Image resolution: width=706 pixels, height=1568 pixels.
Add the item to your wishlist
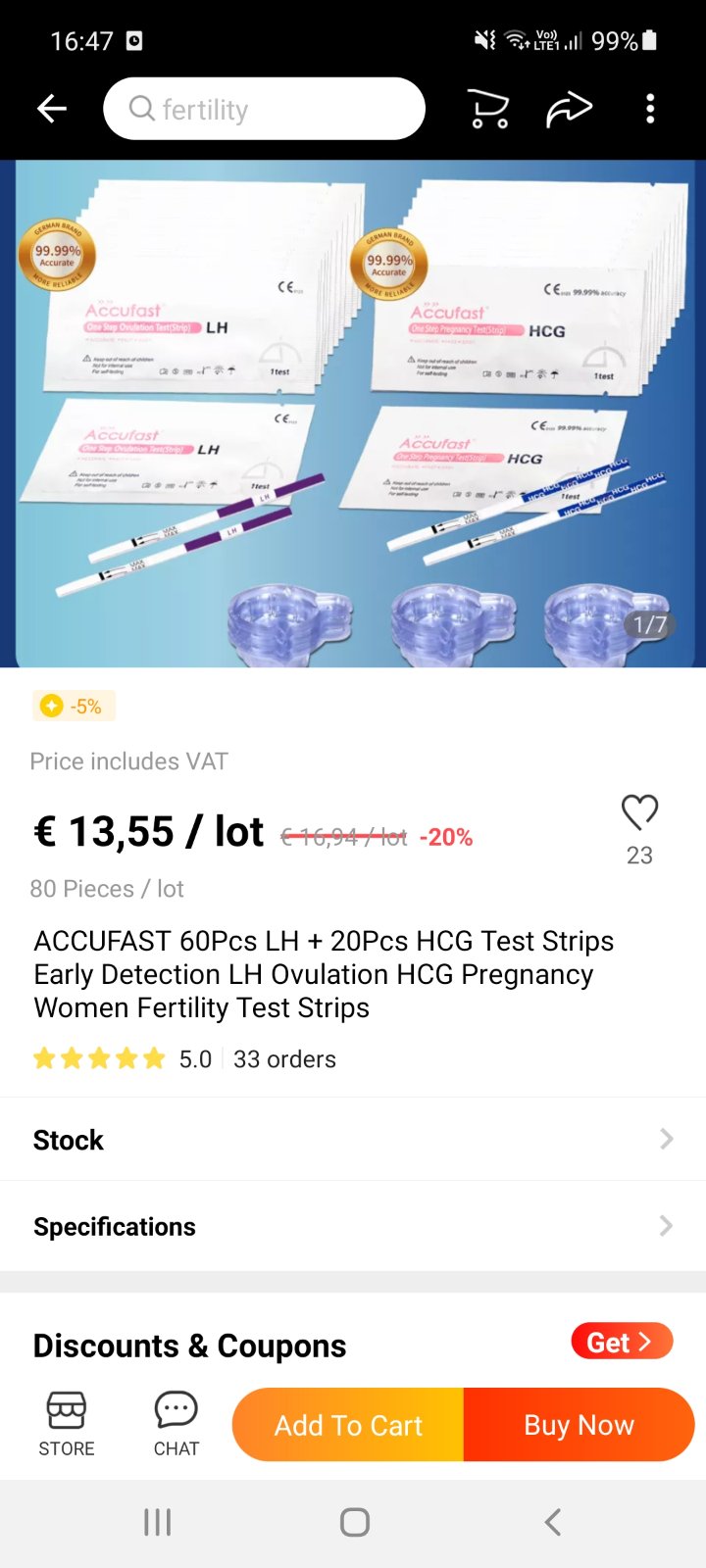pyautogui.click(x=639, y=813)
